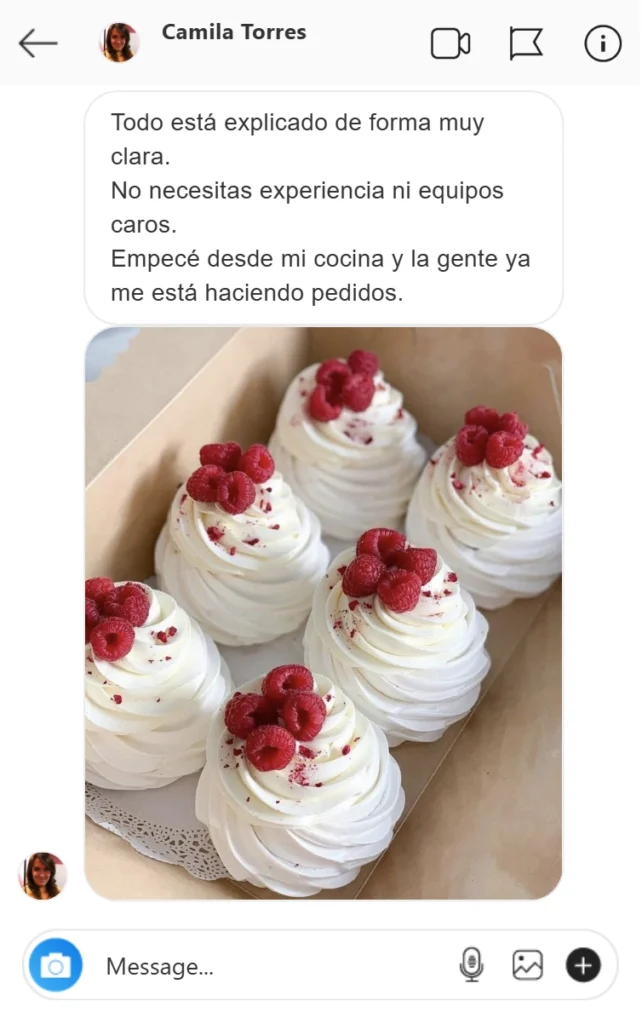
Task: Open more attachment options with plus
Action: click(x=583, y=965)
